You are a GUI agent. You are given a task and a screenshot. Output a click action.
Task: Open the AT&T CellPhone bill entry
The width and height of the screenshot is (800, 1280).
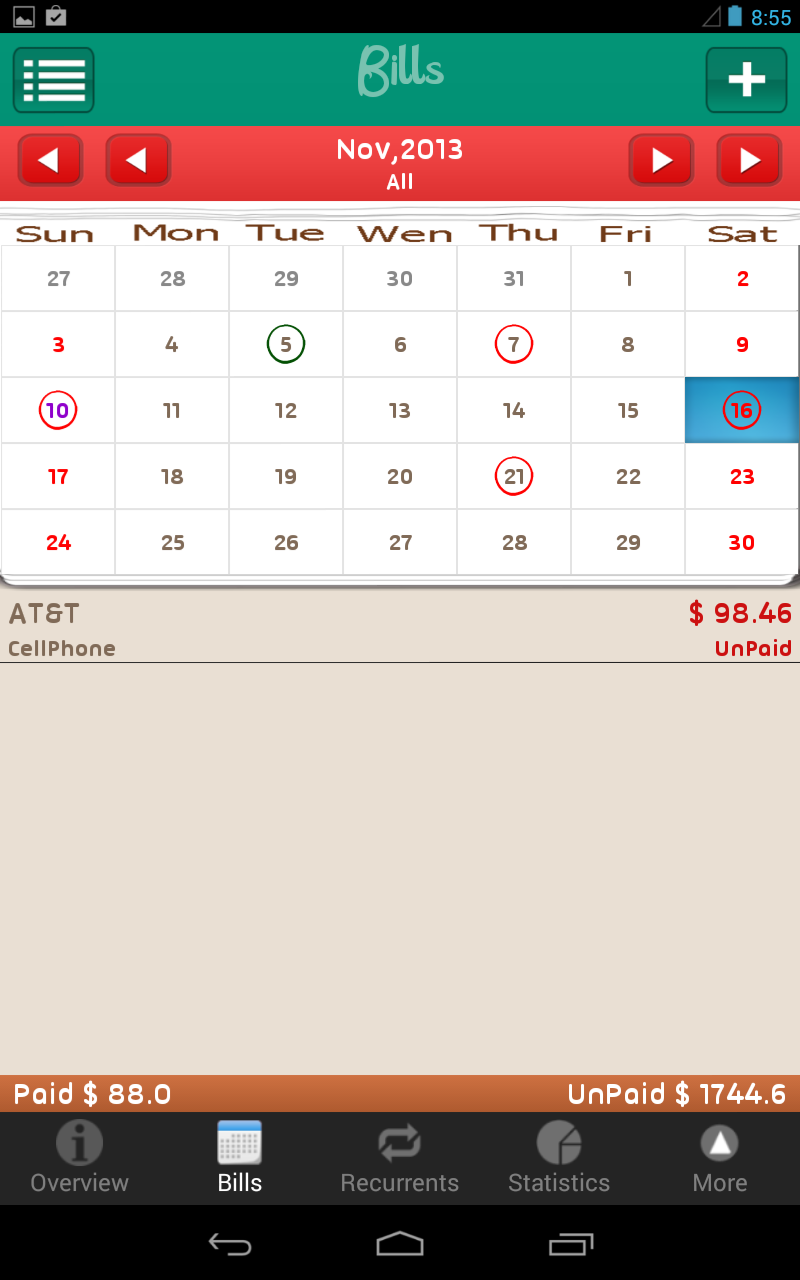[x=400, y=628]
